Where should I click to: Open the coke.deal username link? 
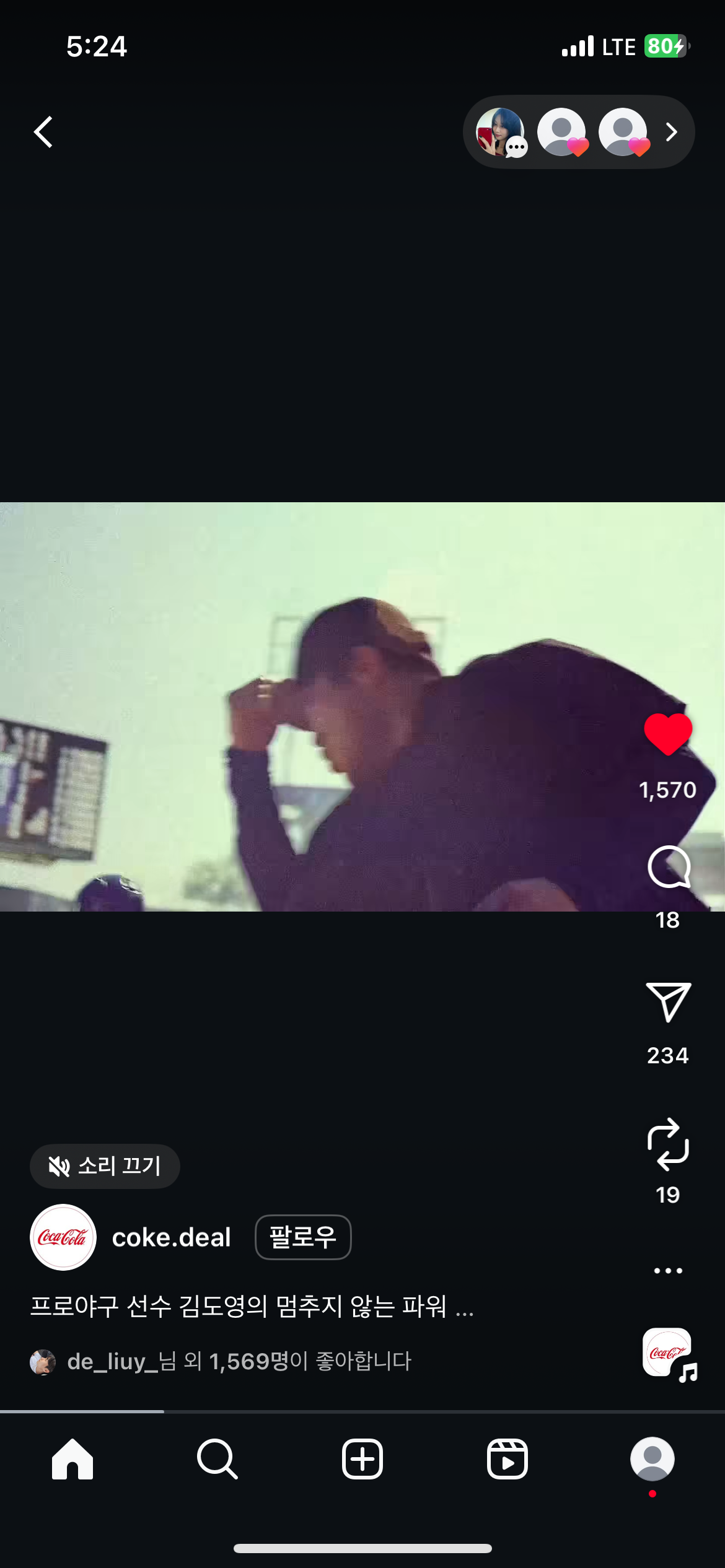coord(171,1237)
